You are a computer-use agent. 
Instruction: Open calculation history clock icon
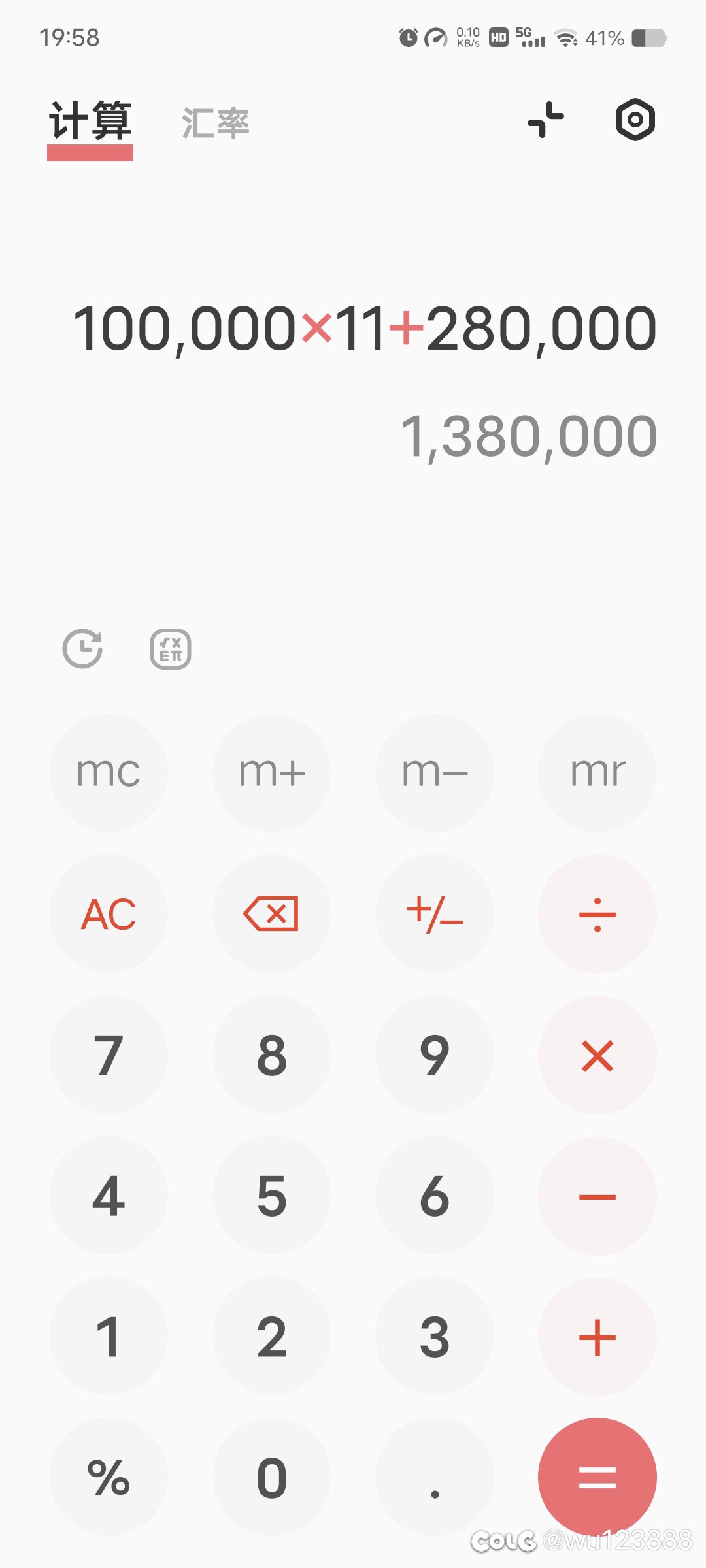pos(82,649)
